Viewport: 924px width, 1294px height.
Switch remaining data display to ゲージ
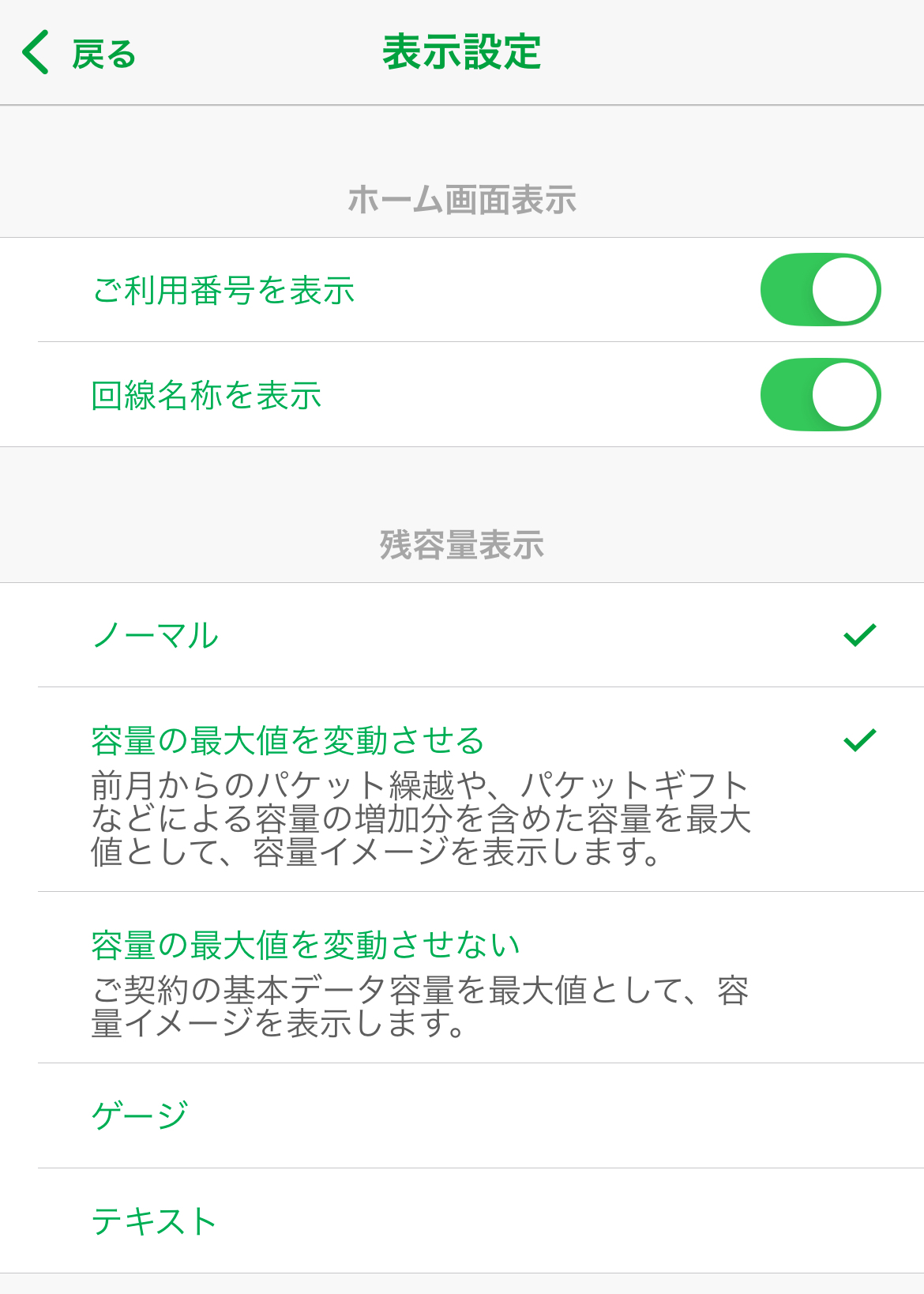coord(140,1115)
